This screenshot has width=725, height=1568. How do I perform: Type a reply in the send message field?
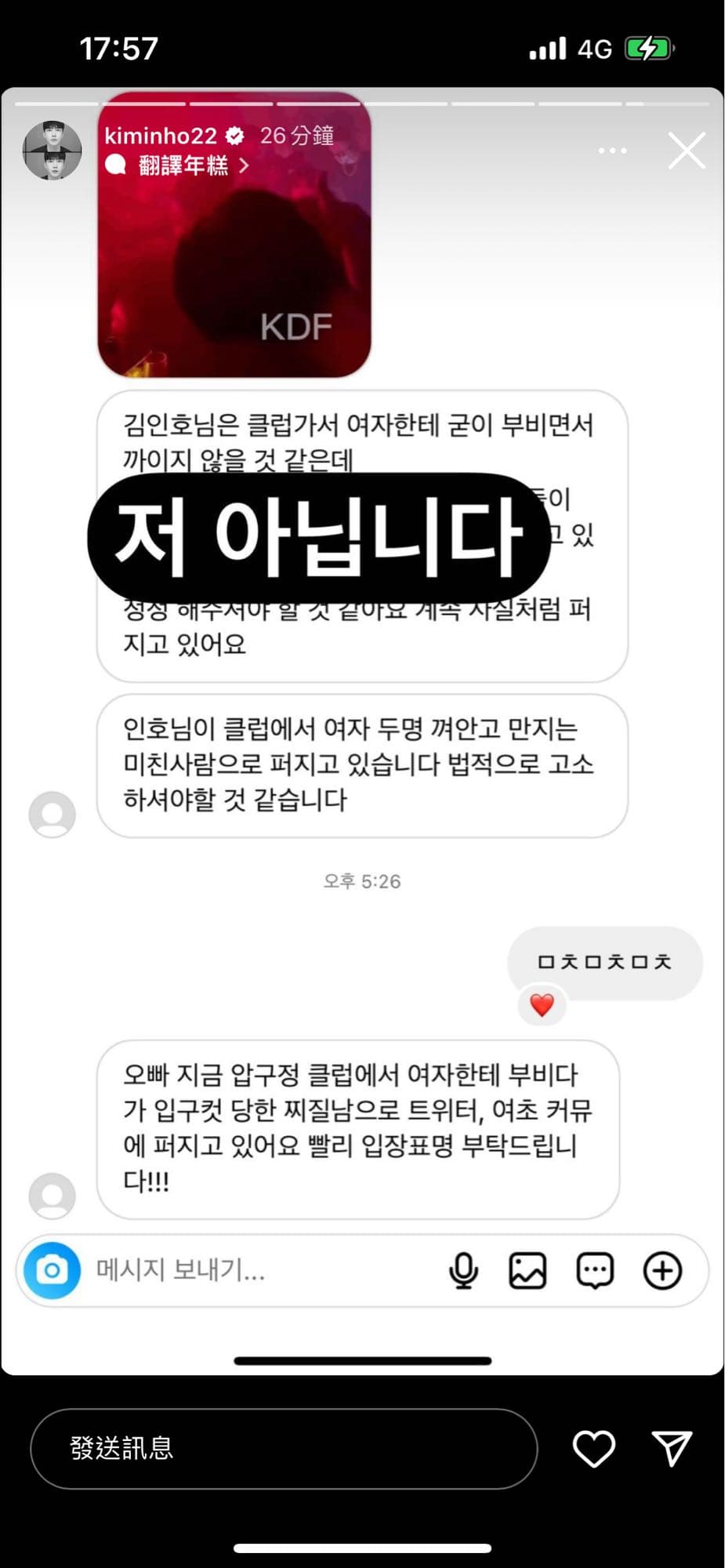(x=282, y=1449)
